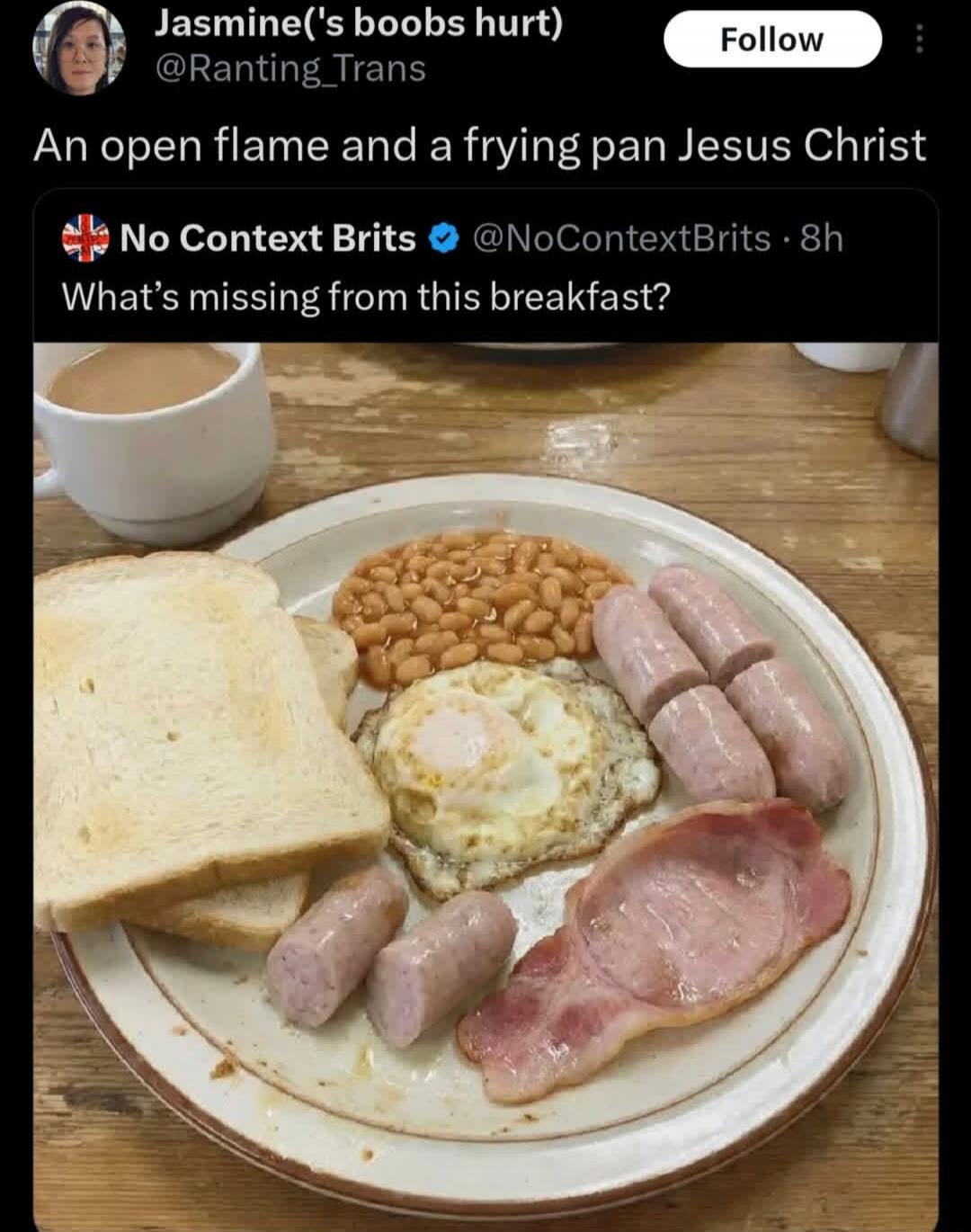Click the teacup in the breakfast photo
The width and height of the screenshot is (971, 1232).
pos(148,432)
